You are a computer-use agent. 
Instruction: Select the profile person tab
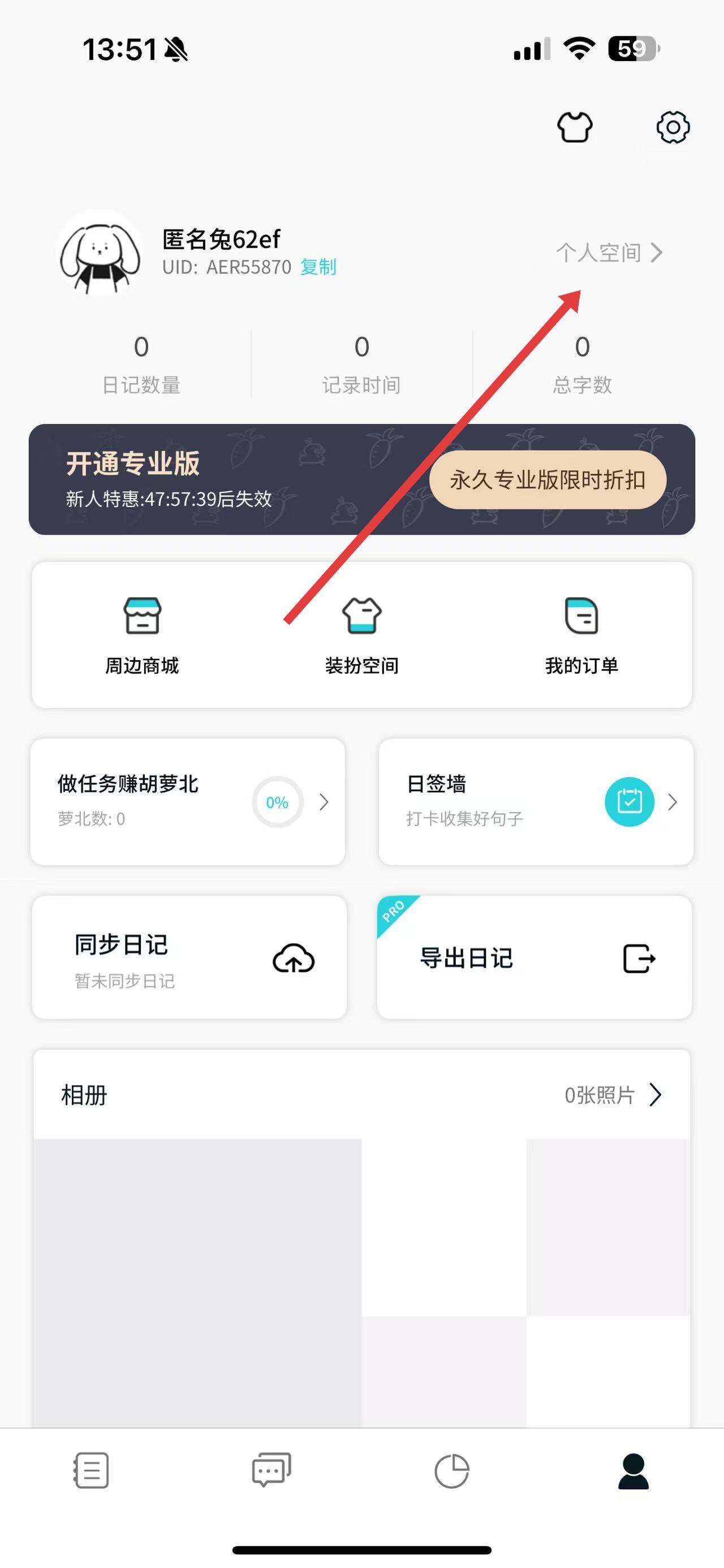pyautogui.click(x=633, y=1471)
